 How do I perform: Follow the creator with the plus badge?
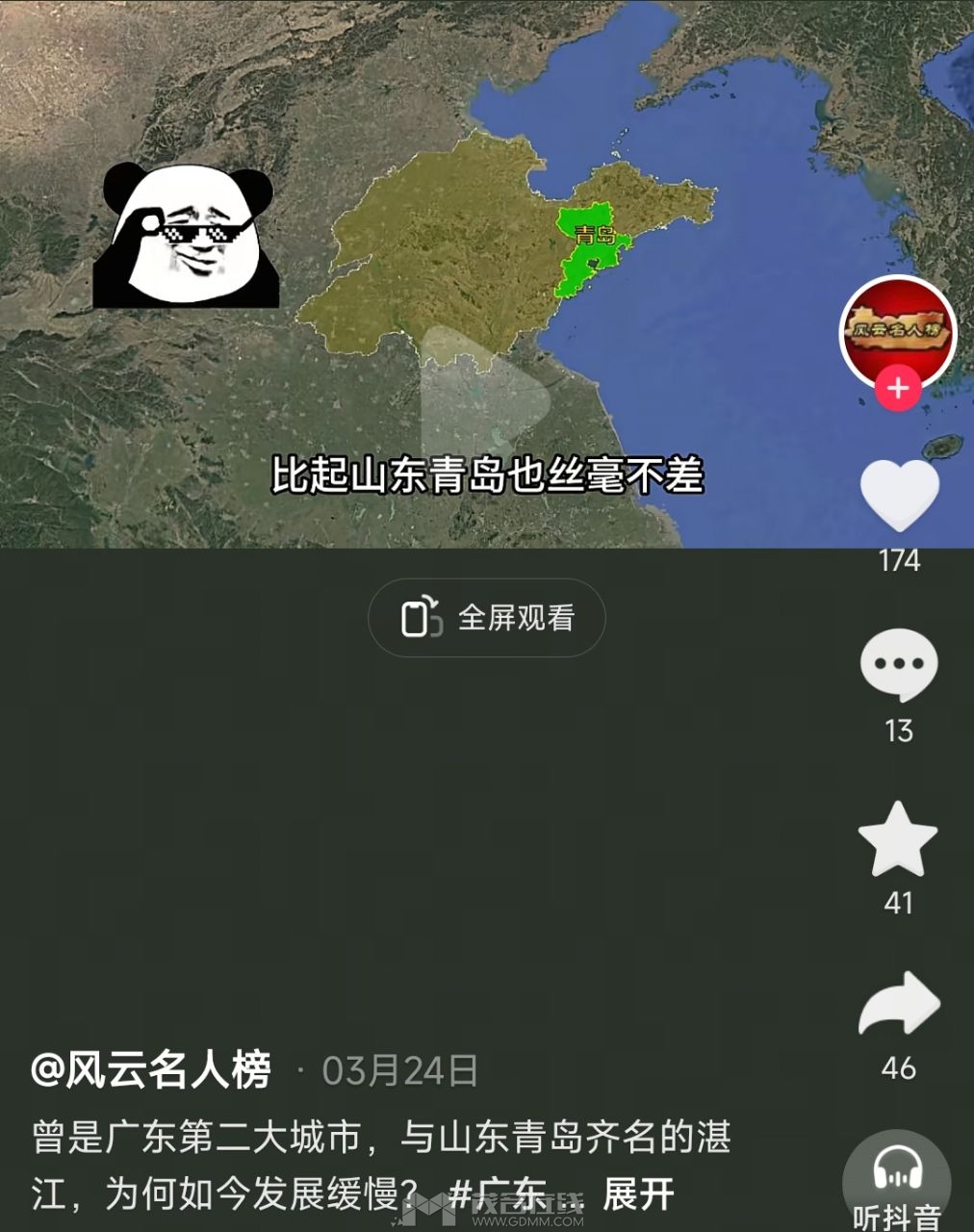click(898, 388)
